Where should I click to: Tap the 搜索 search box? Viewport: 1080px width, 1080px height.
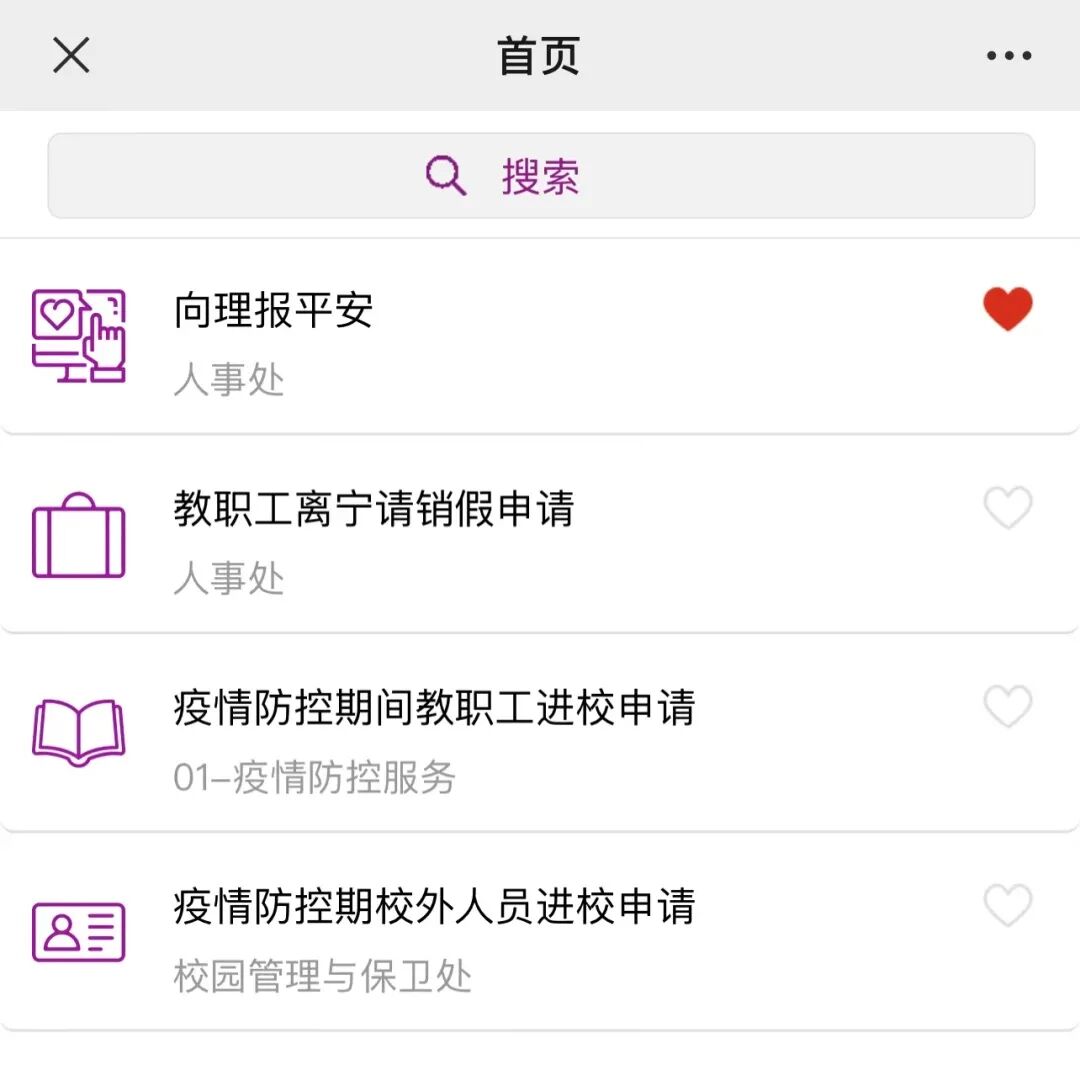tap(541, 176)
